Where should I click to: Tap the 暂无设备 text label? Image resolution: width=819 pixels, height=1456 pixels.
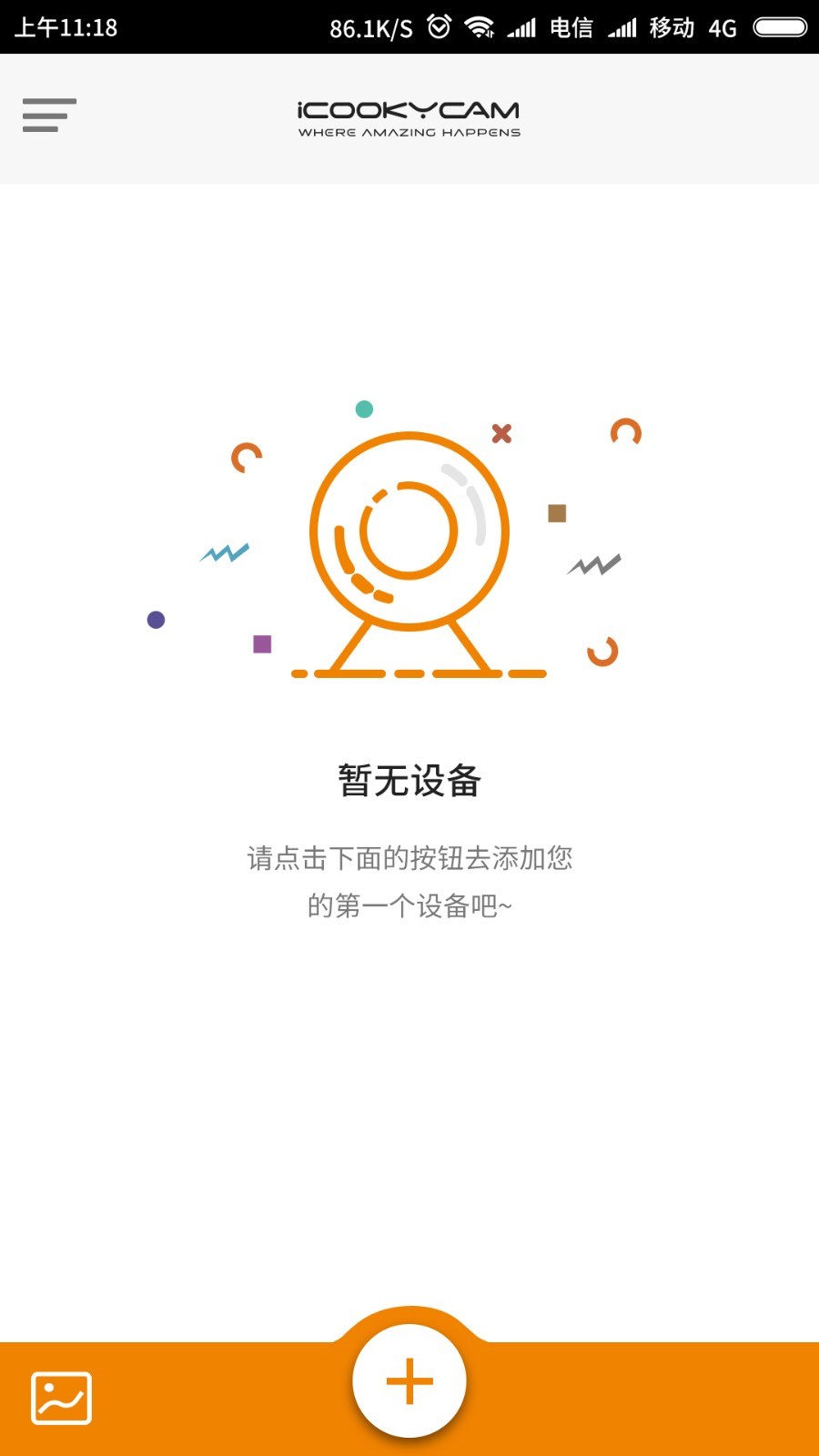[x=409, y=780]
